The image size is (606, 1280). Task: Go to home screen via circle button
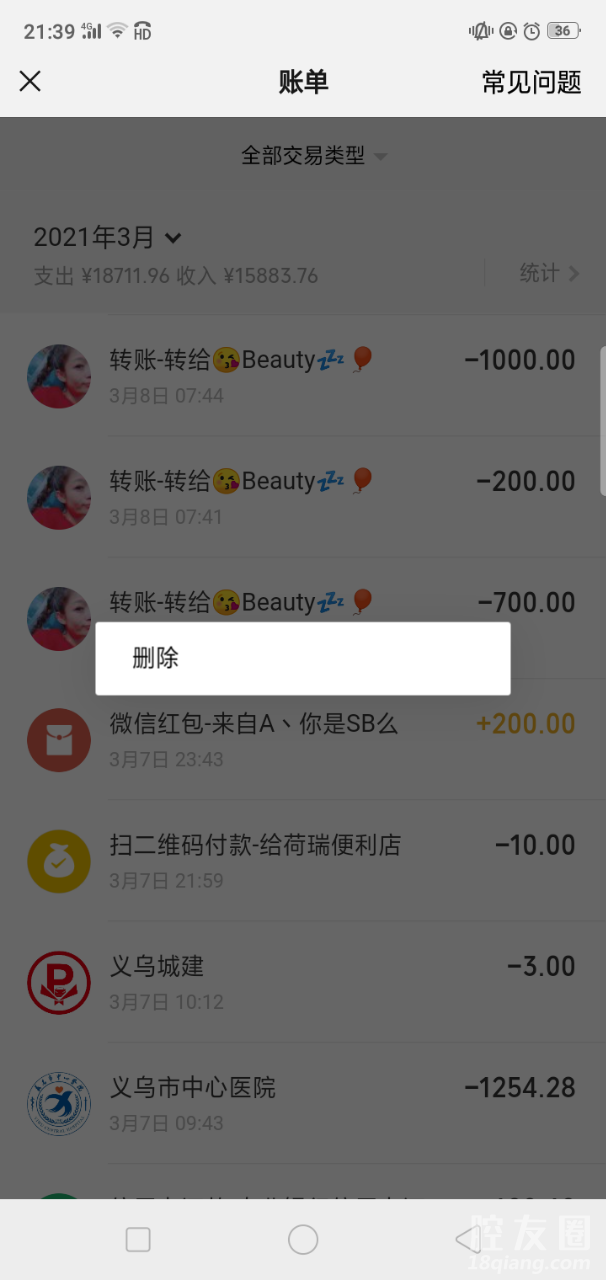[x=303, y=1240]
